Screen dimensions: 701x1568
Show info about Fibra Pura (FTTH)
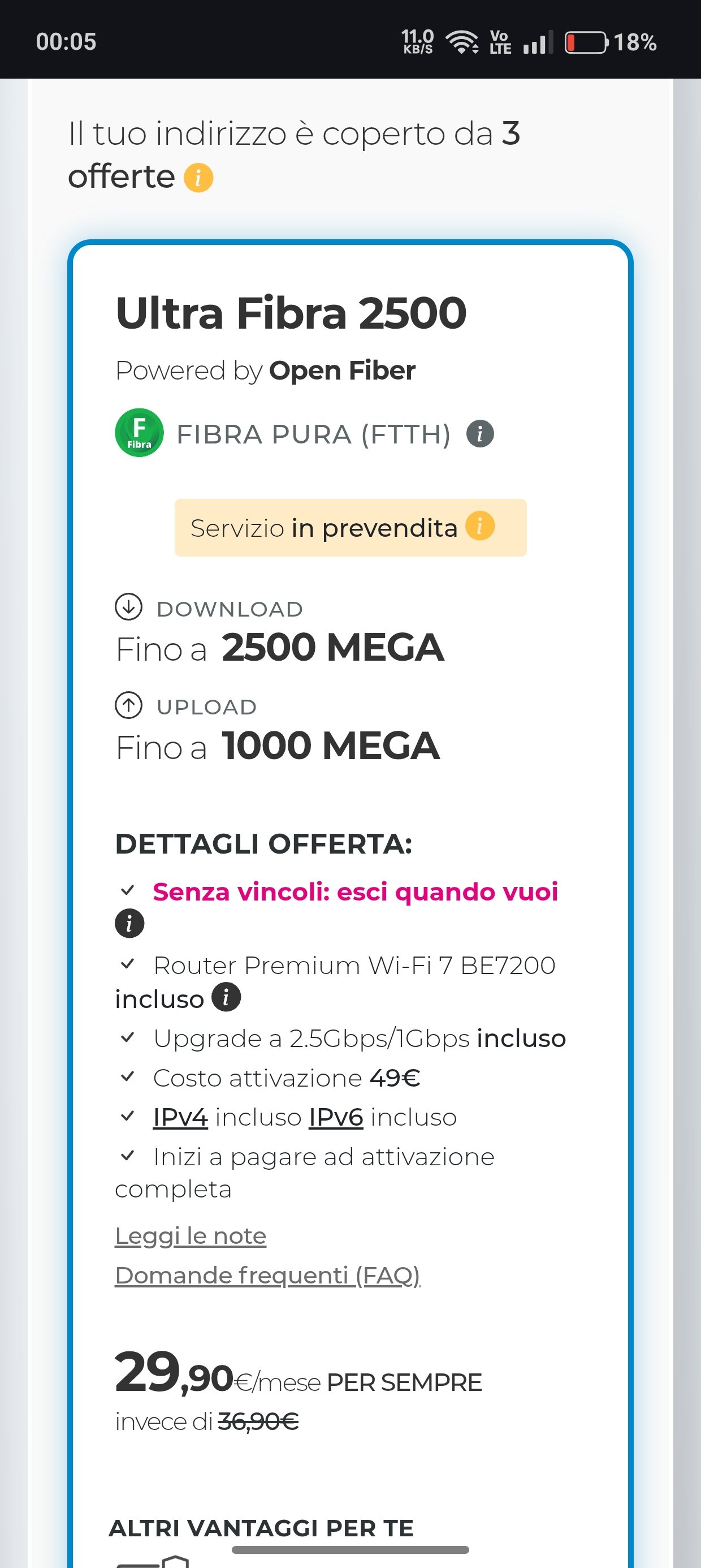pos(480,434)
